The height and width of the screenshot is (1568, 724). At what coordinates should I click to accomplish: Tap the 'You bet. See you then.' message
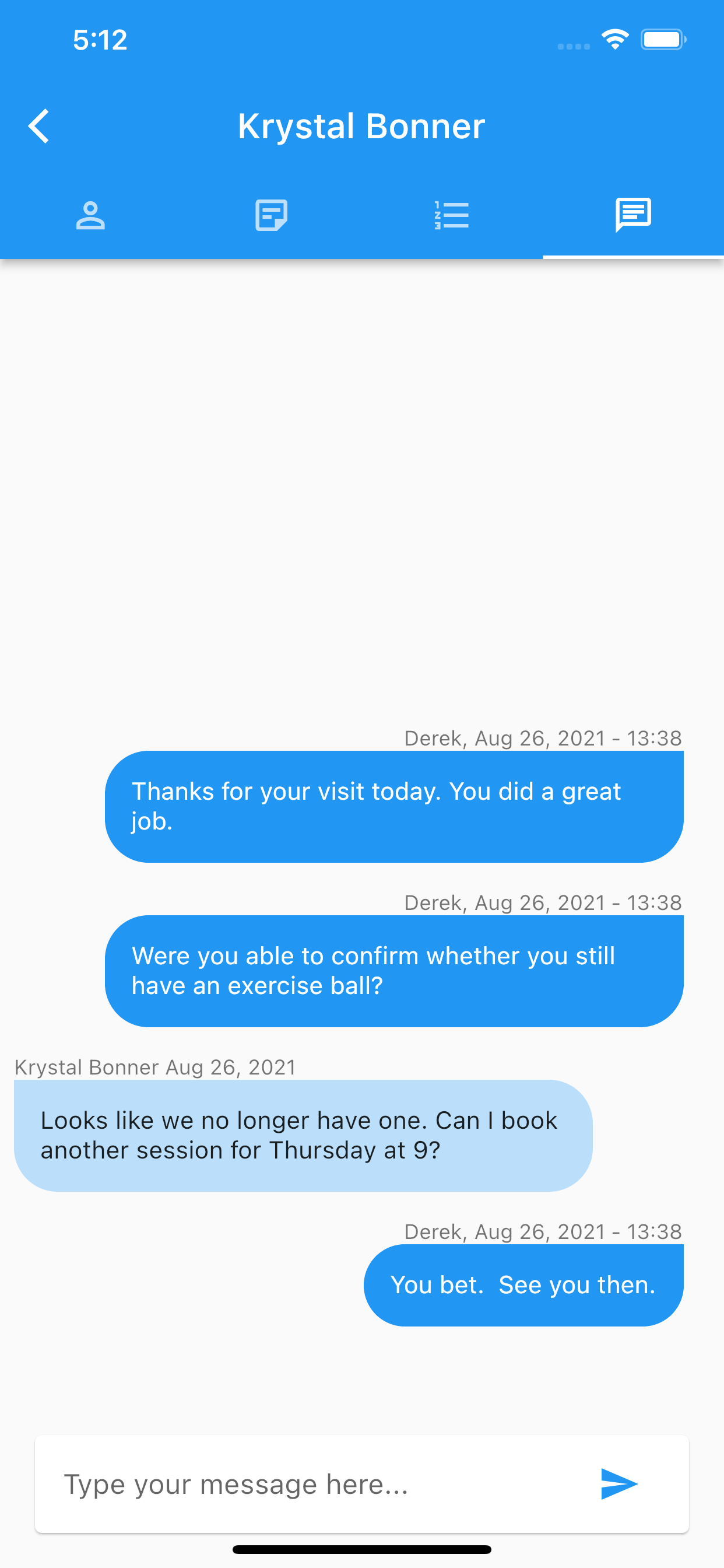point(525,1285)
